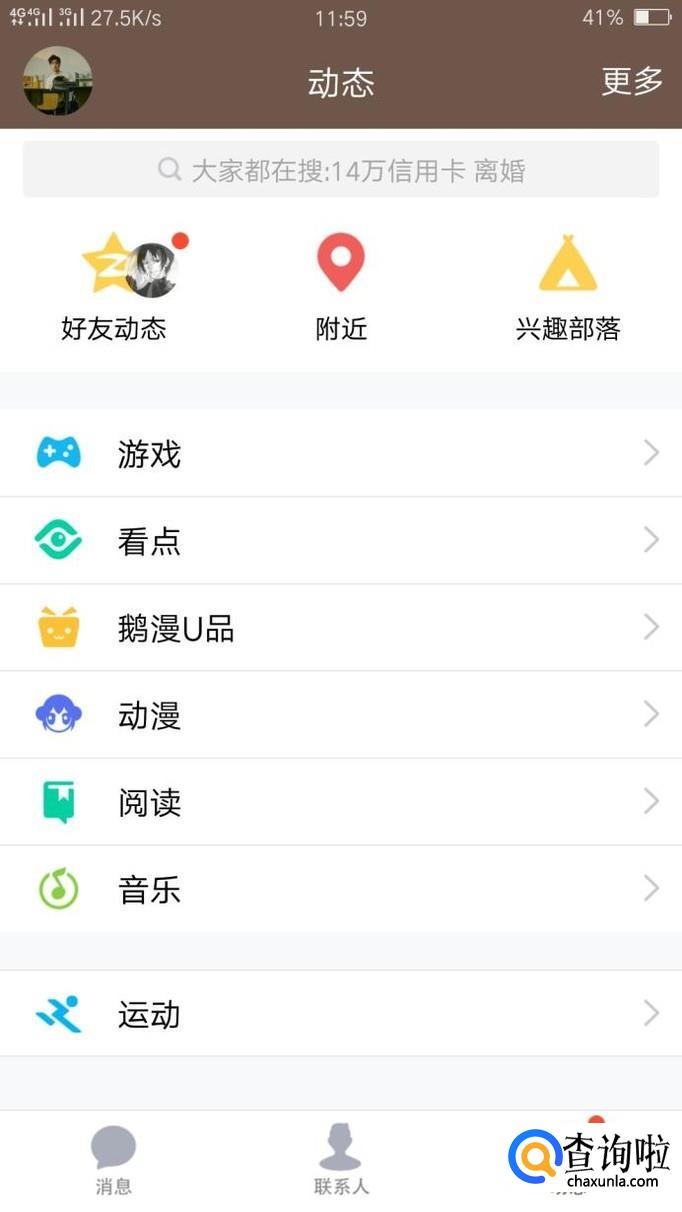
Task: Open the 音乐 row
Action: tap(341, 889)
